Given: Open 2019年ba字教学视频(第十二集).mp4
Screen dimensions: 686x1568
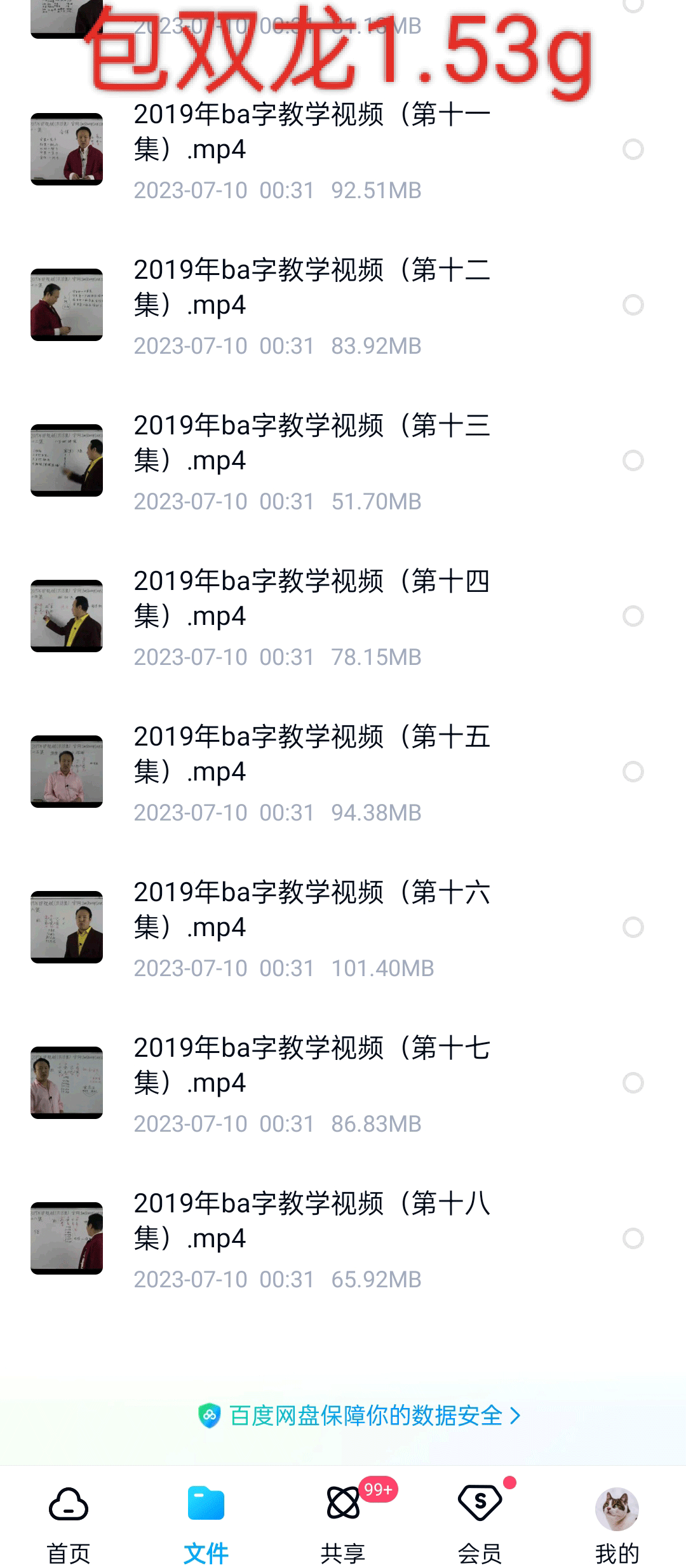Looking at the screenshot, I should coord(311,287).
